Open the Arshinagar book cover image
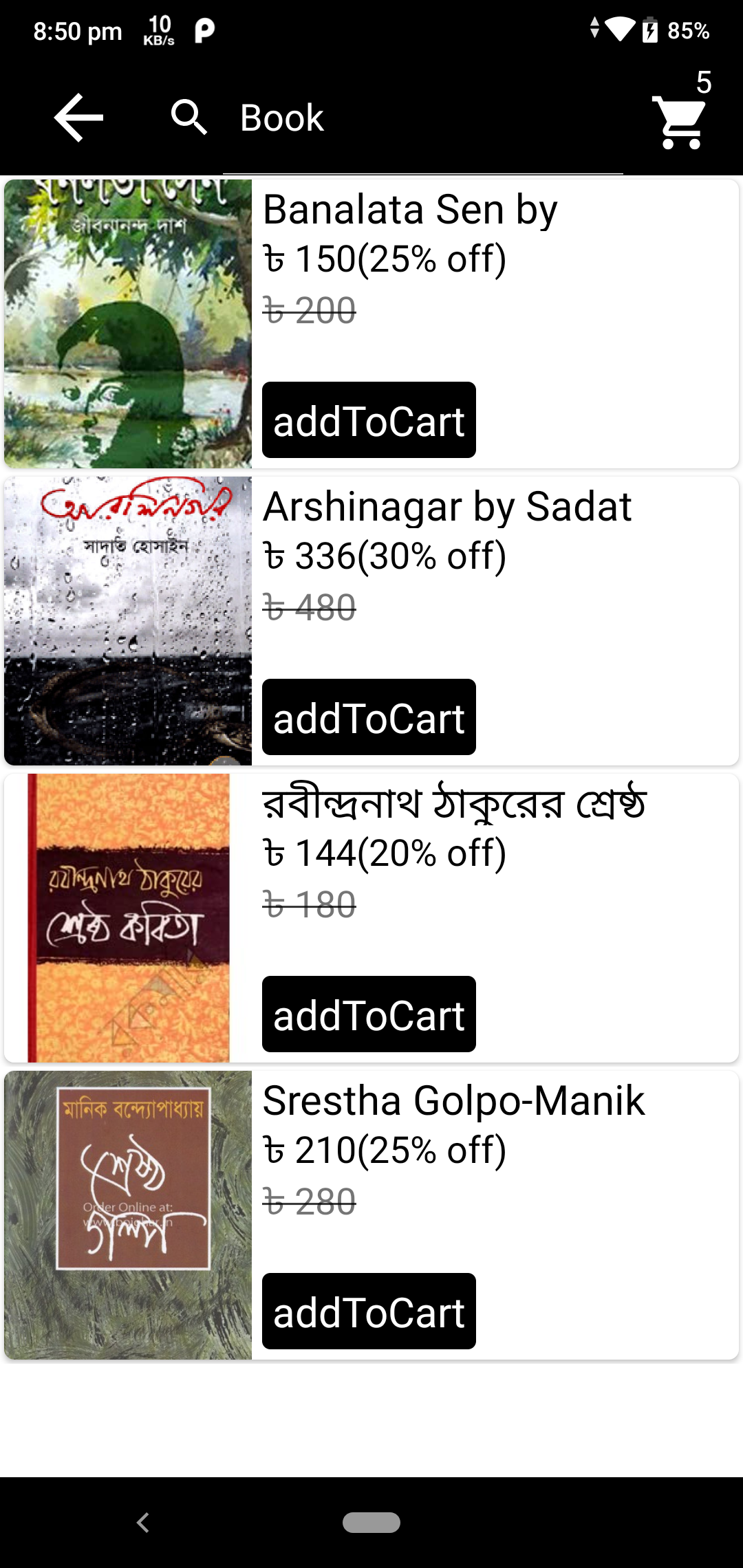The height and width of the screenshot is (1568, 743). pos(129,619)
